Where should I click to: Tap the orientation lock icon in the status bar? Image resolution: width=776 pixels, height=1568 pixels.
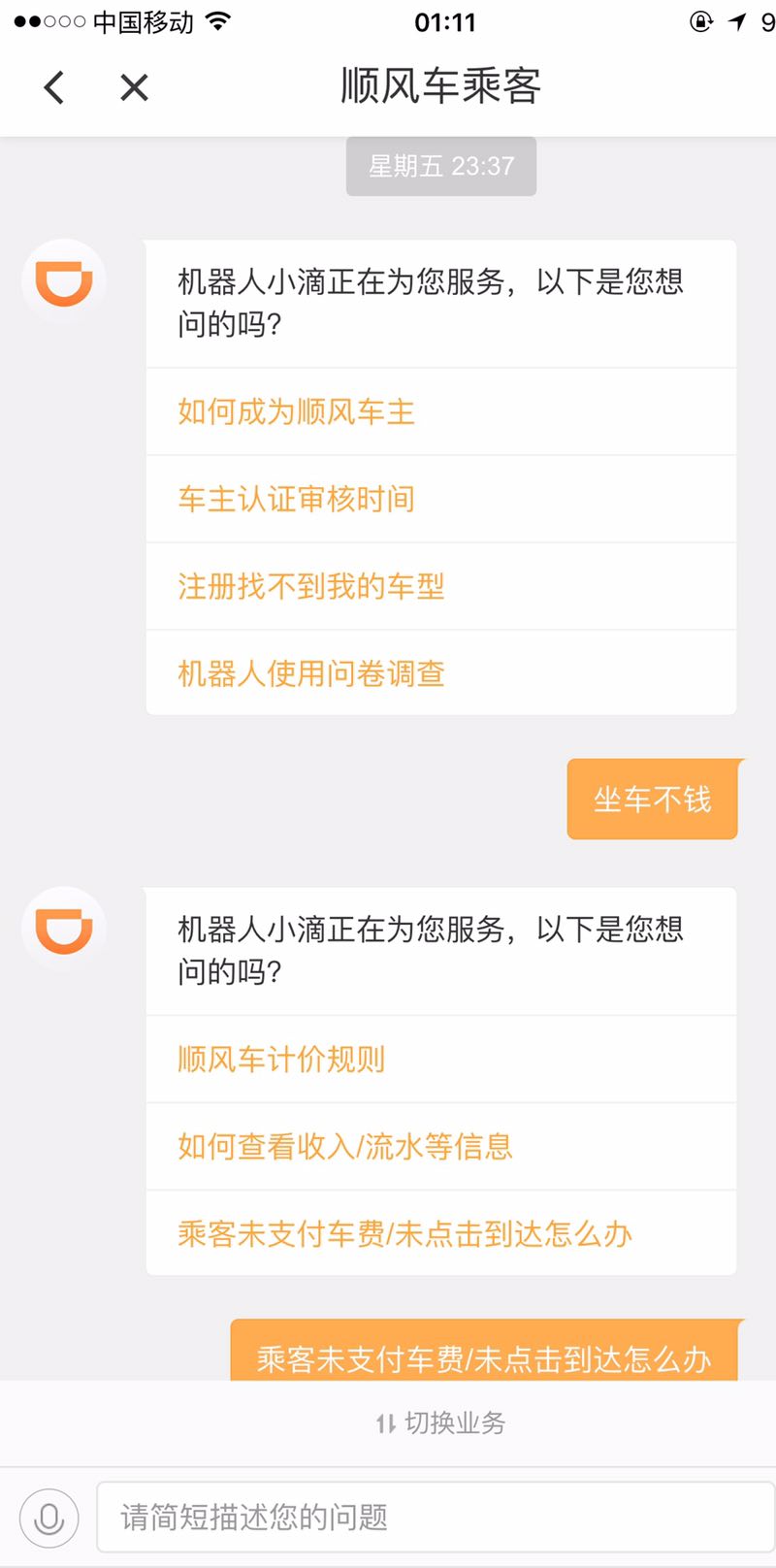(x=701, y=19)
